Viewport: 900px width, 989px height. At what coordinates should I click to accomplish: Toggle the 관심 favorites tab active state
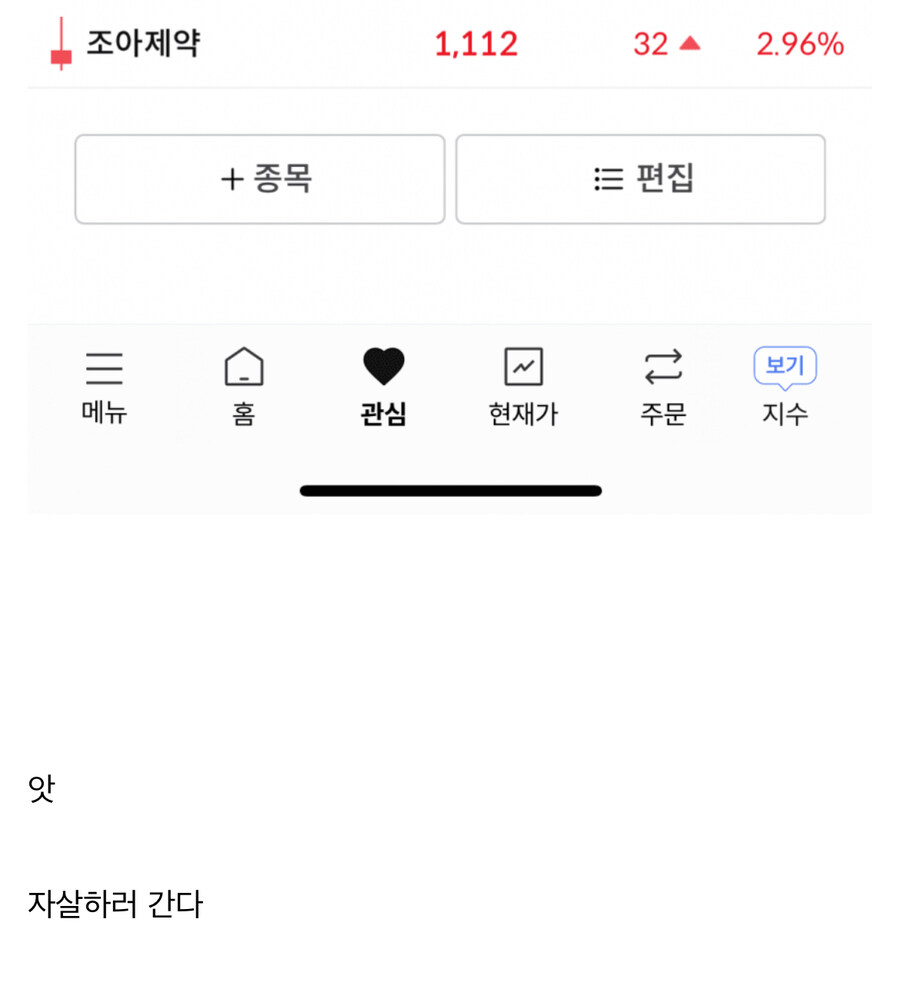(383, 385)
